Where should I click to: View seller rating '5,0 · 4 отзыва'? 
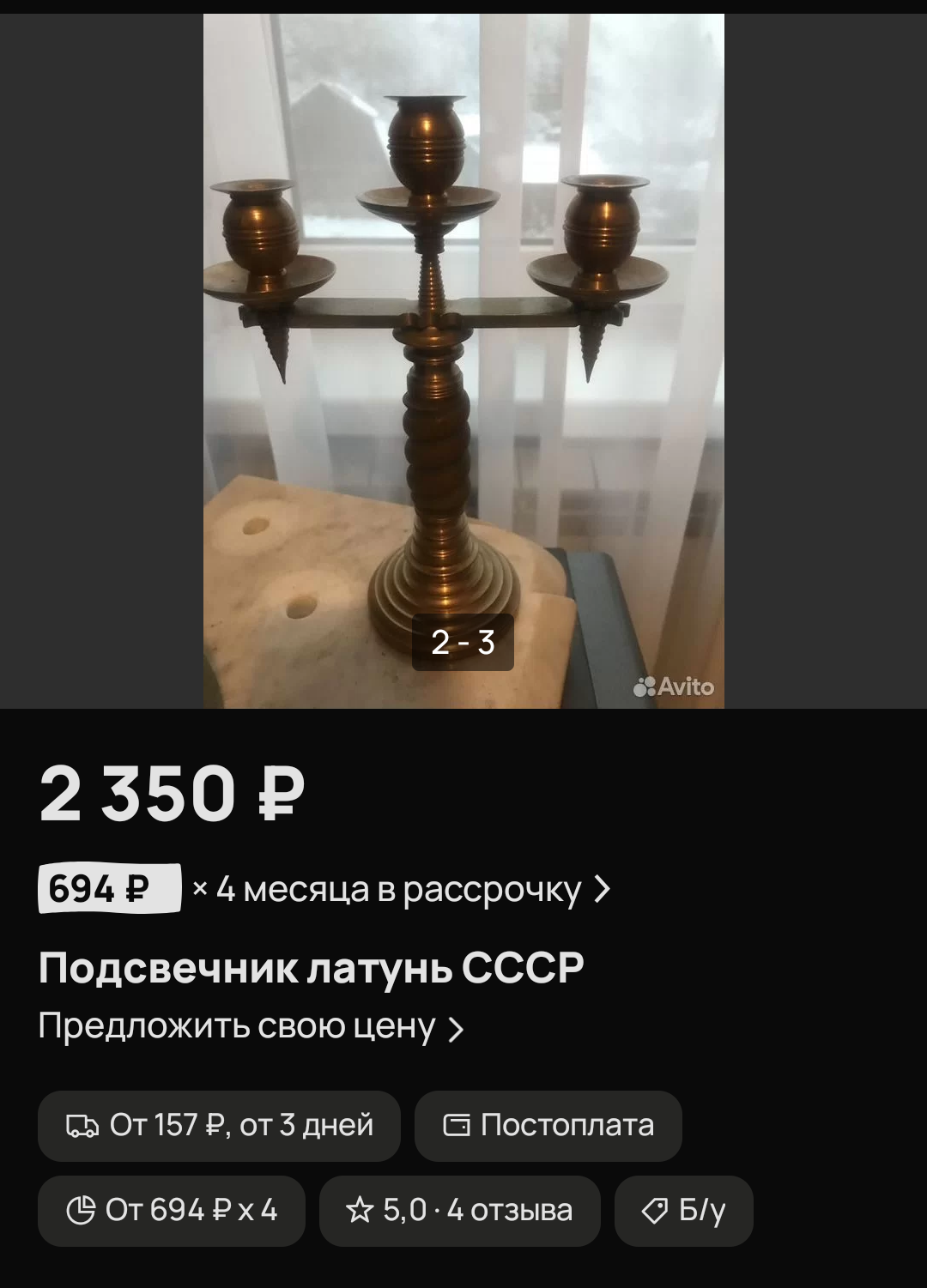[x=459, y=1210]
